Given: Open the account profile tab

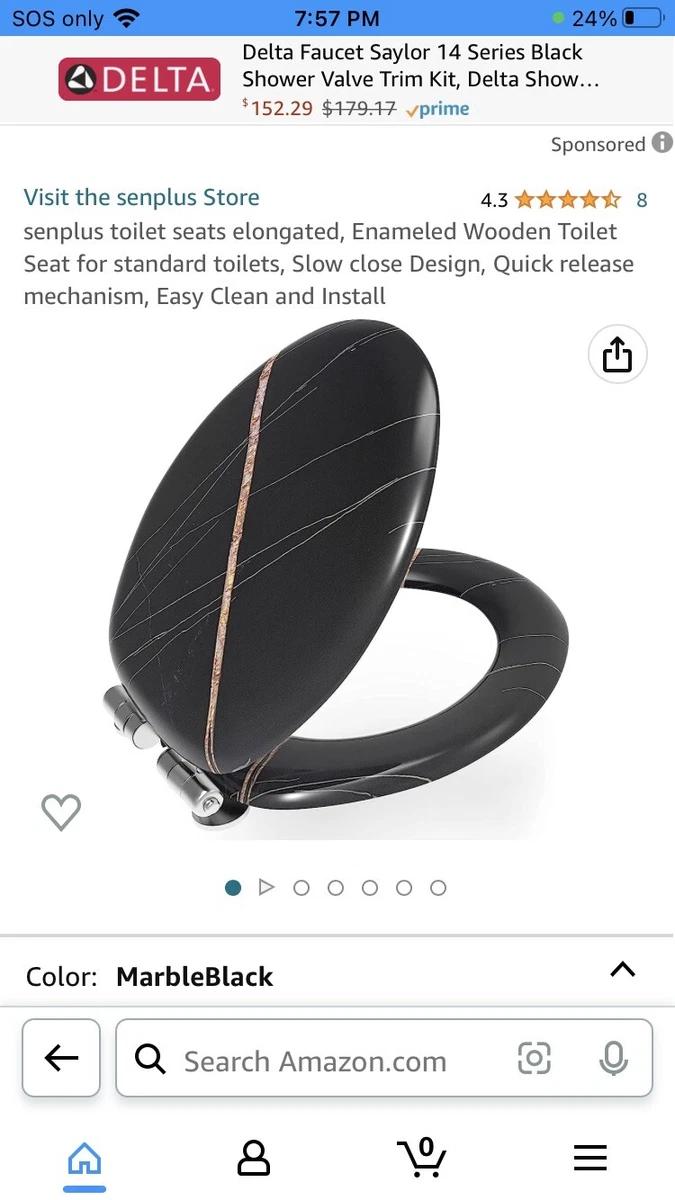Looking at the screenshot, I should [254, 1158].
